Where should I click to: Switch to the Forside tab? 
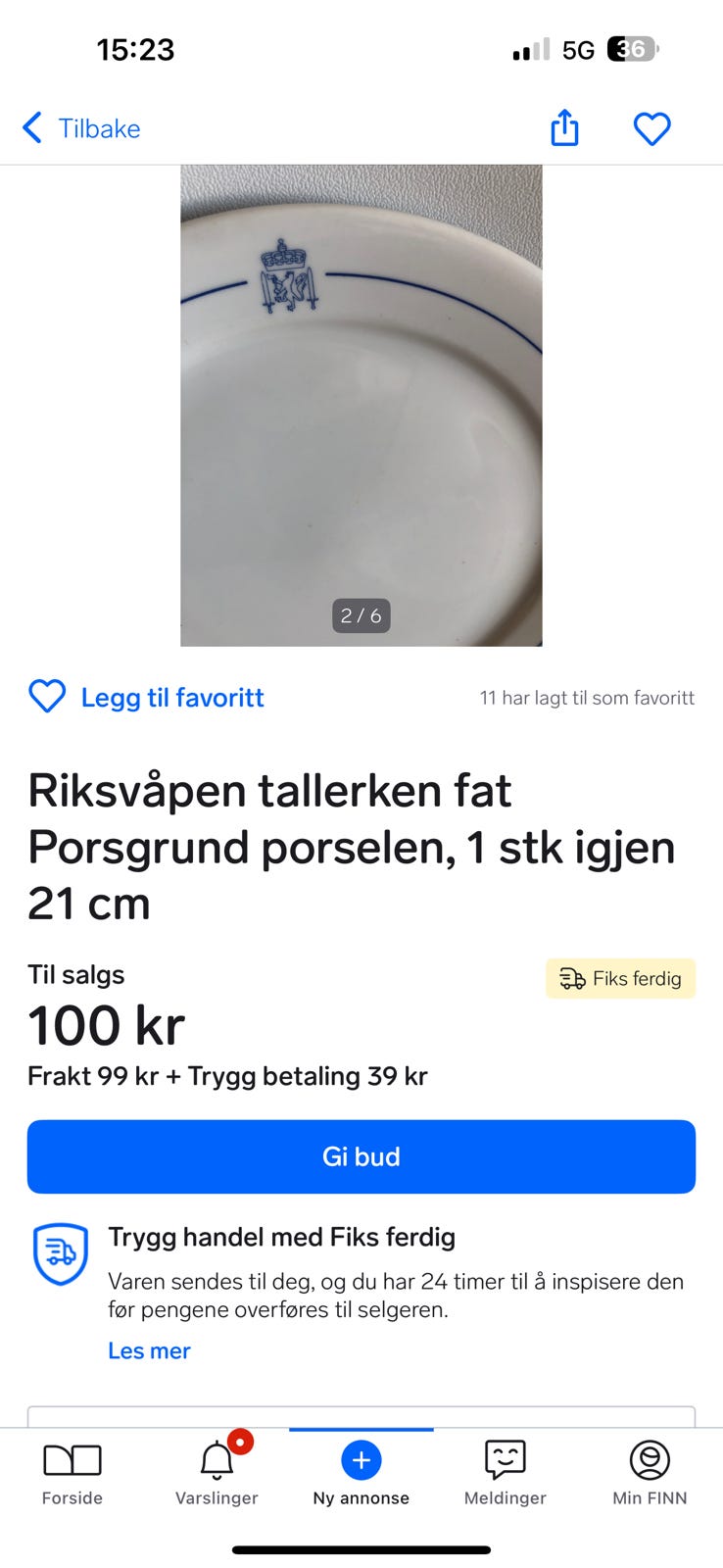pos(72,1473)
